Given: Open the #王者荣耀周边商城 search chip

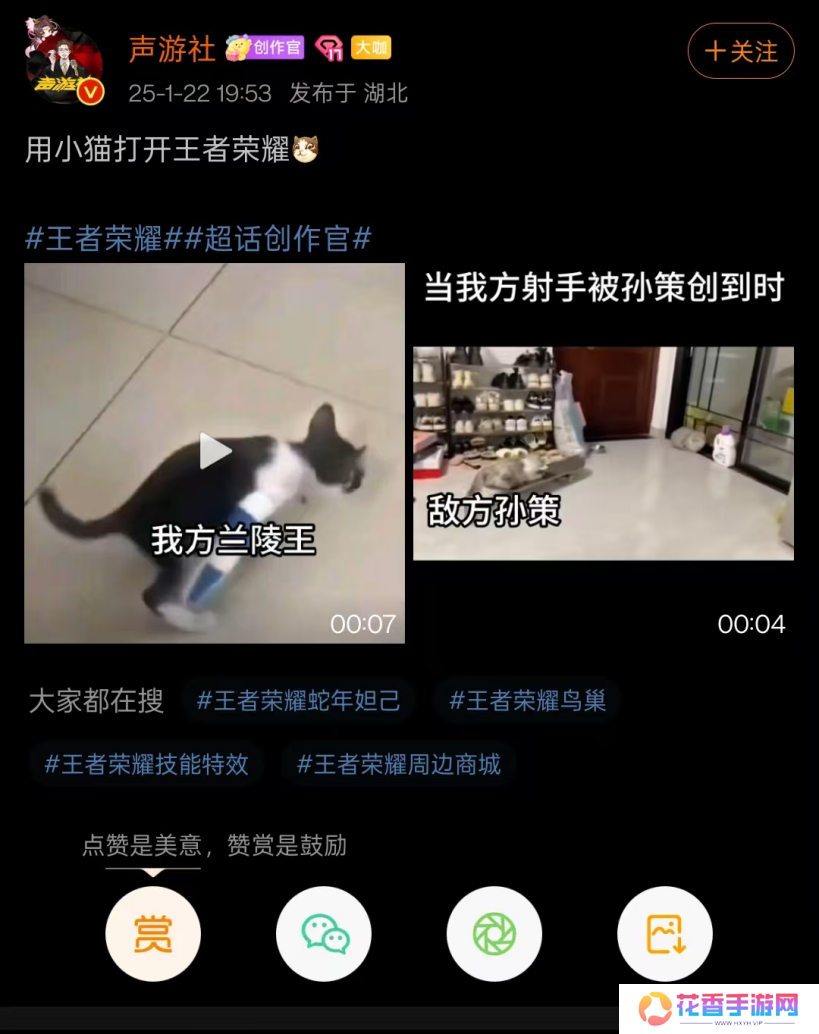Looking at the screenshot, I should 398,764.
